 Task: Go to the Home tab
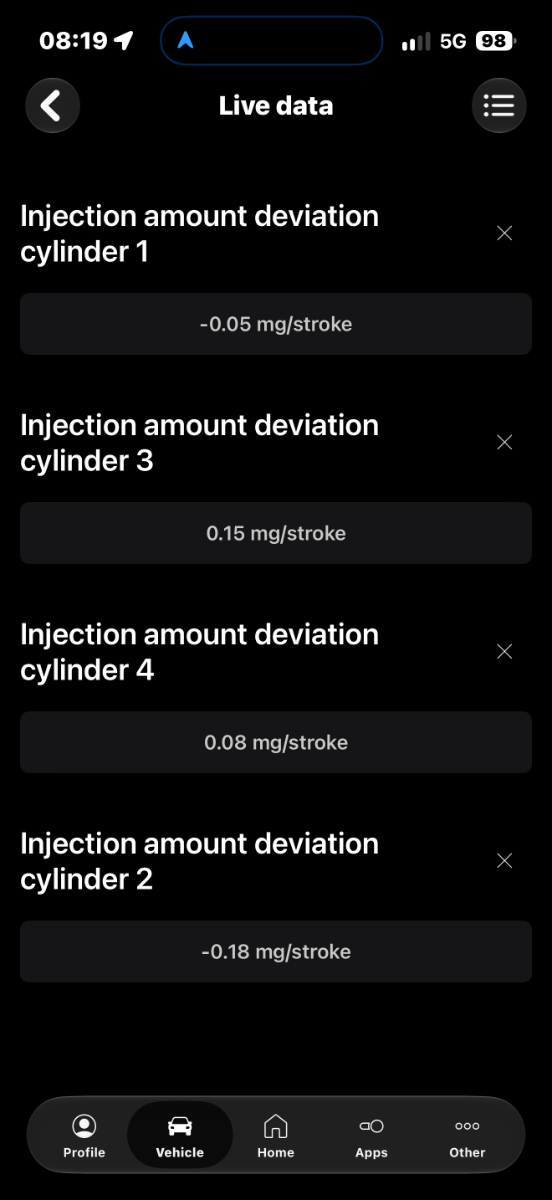275,1136
